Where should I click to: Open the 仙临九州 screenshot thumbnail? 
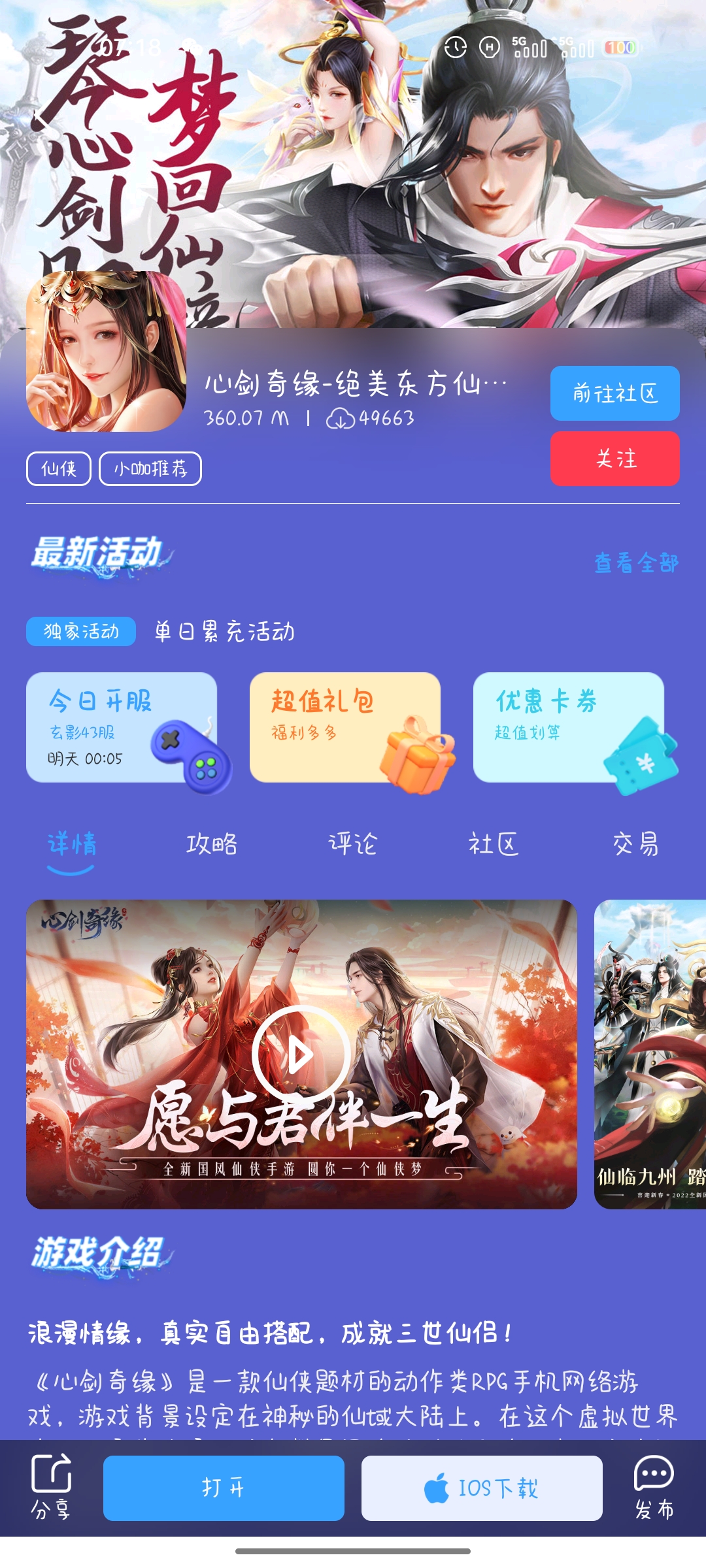click(x=650, y=1054)
